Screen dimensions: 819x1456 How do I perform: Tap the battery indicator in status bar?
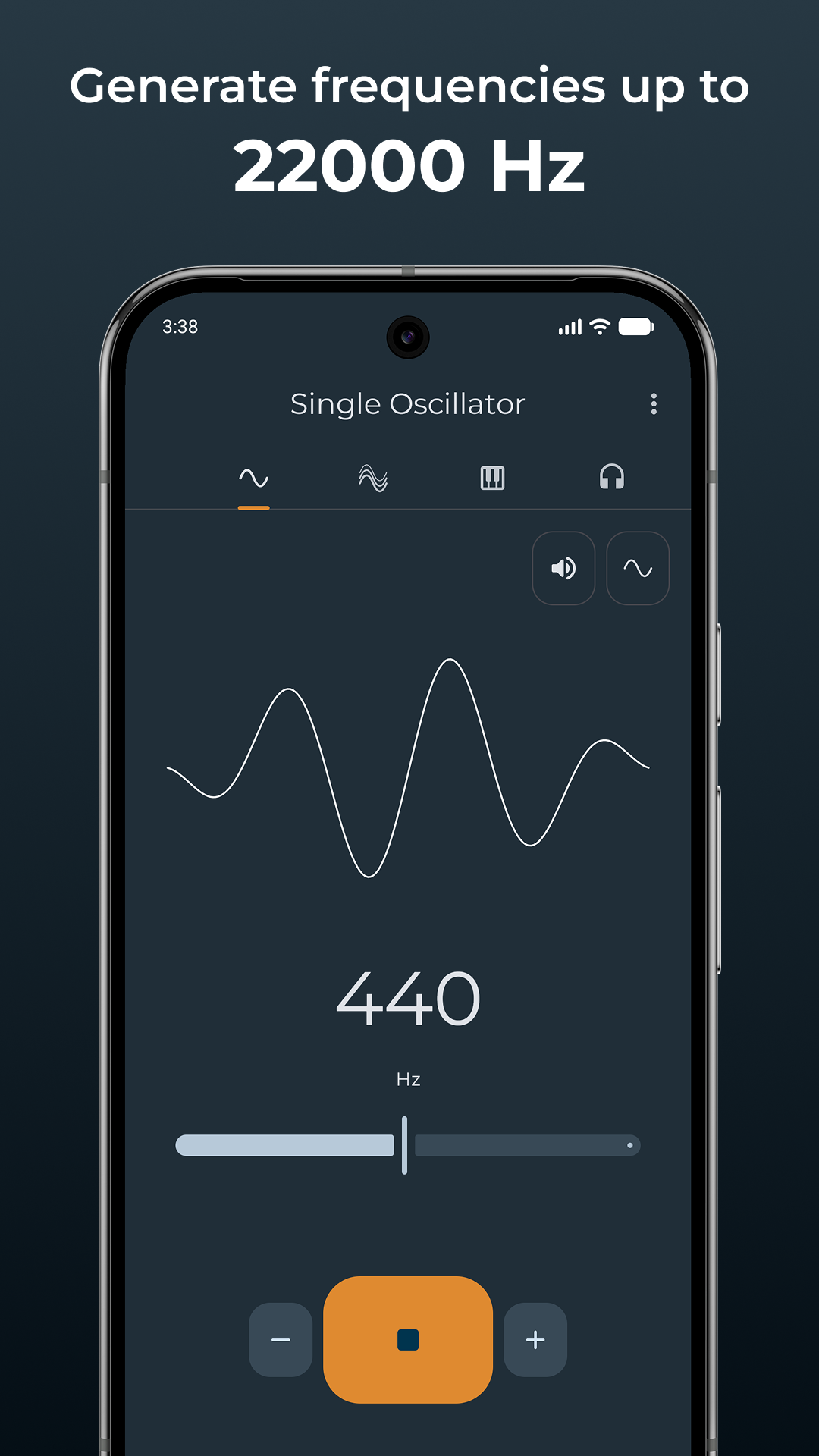click(x=637, y=326)
